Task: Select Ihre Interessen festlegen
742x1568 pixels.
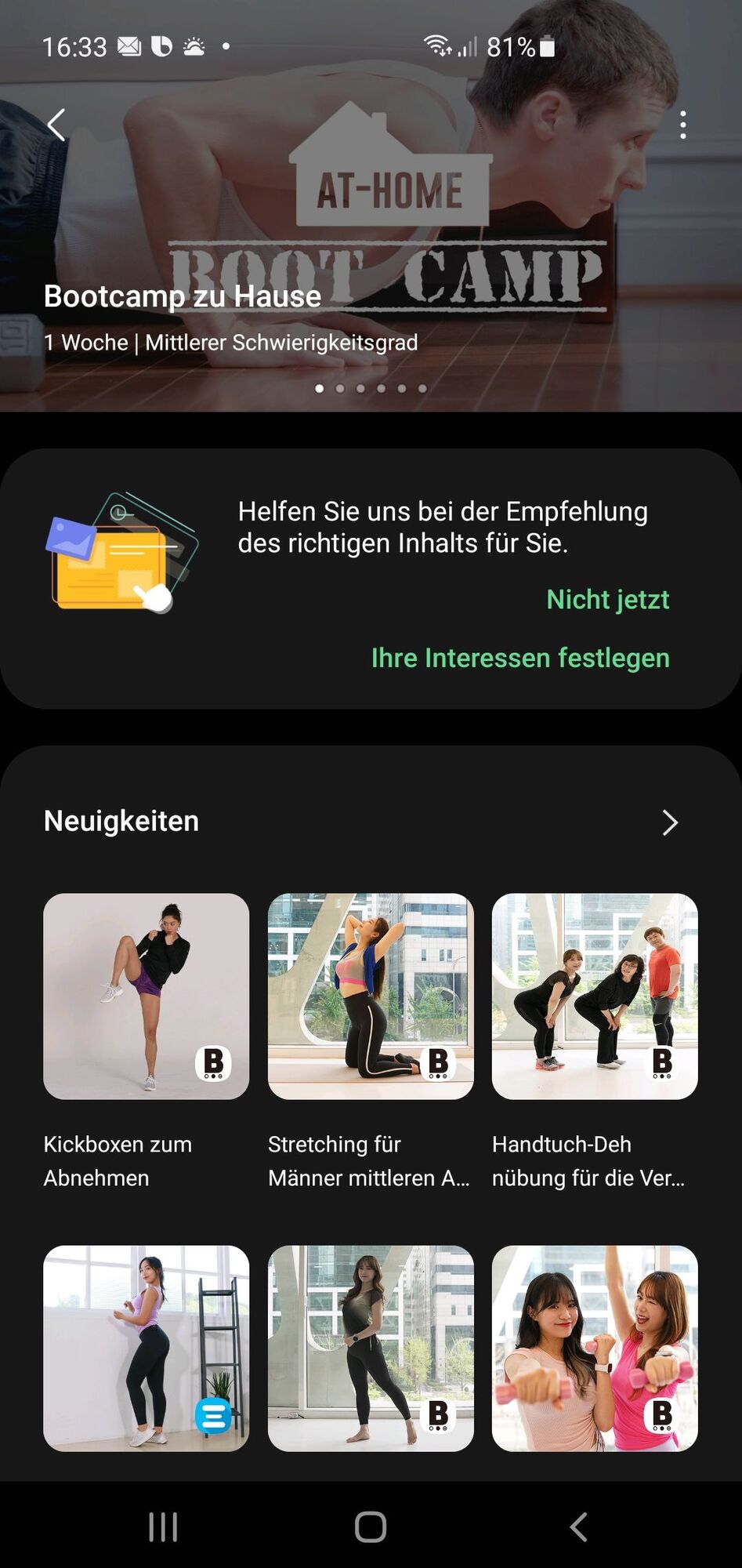Action: coord(520,658)
